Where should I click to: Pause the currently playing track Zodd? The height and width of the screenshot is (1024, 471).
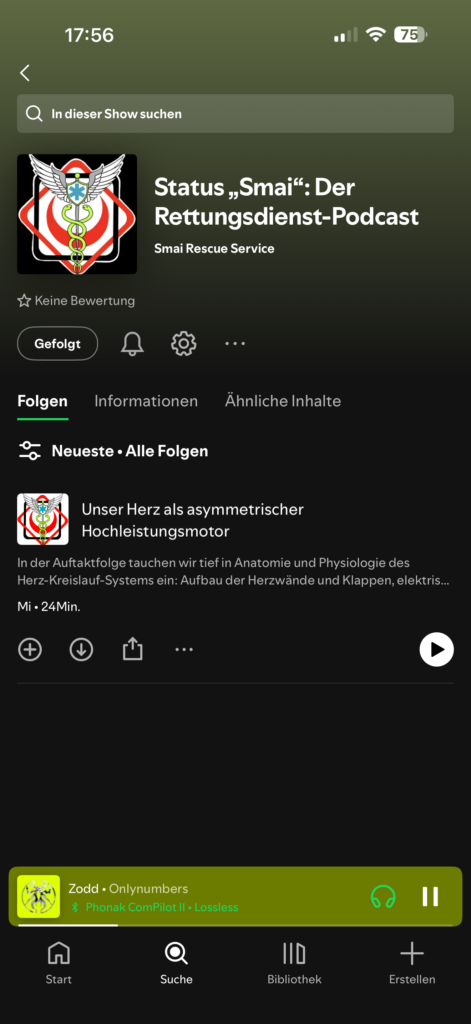pos(430,897)
